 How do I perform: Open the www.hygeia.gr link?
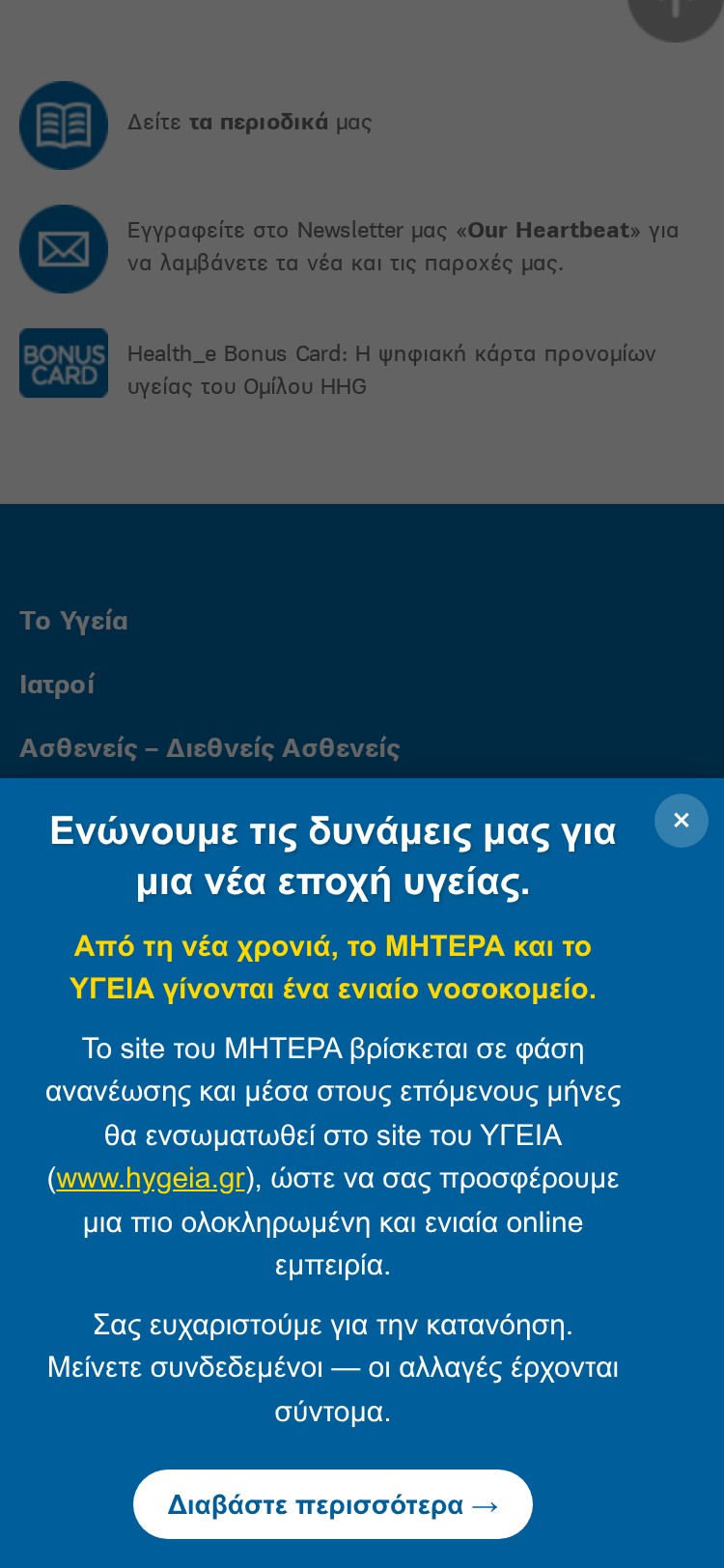(151, 1179)
